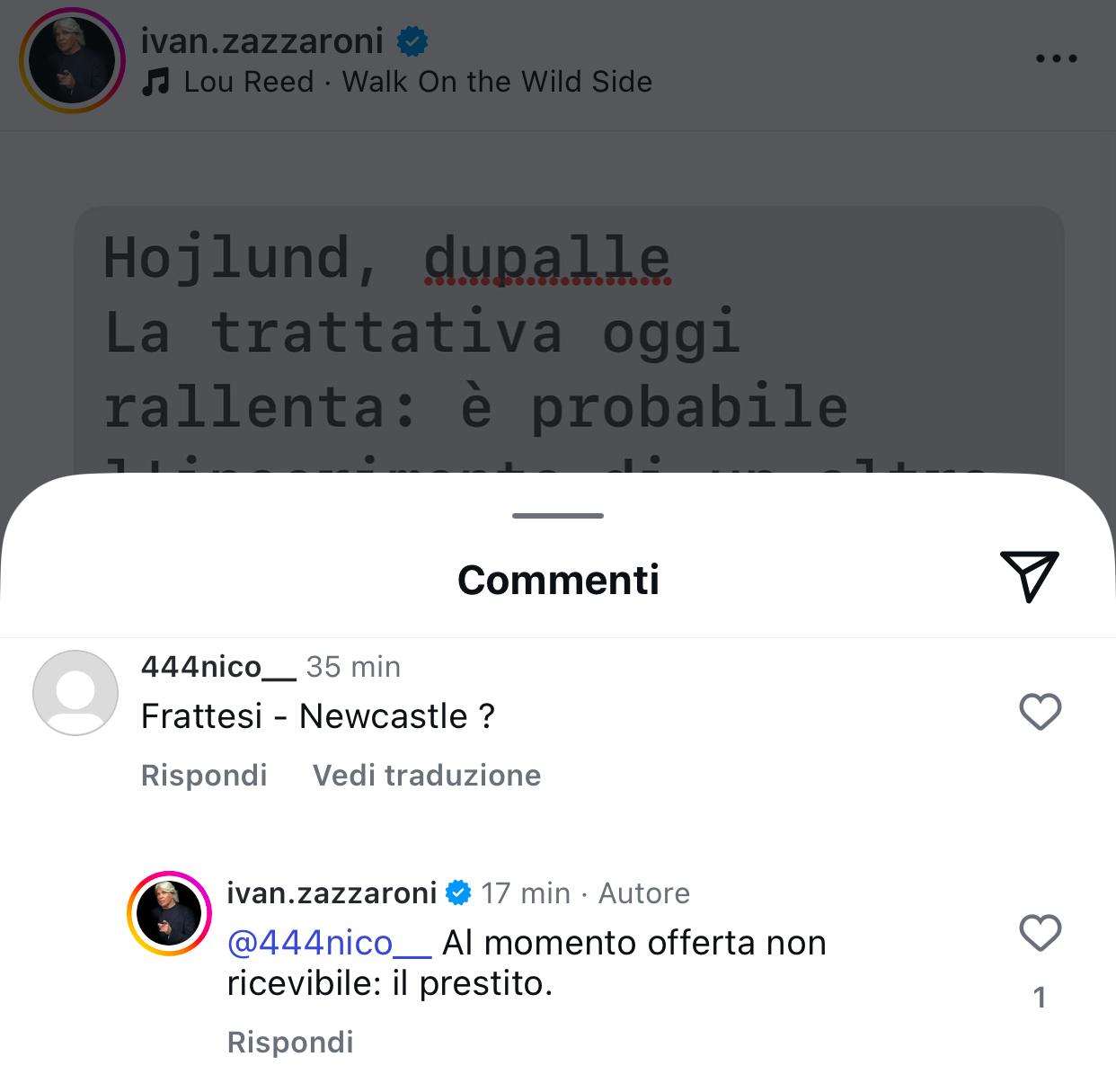Share the post via paper plane icon

pos(1029,575)
